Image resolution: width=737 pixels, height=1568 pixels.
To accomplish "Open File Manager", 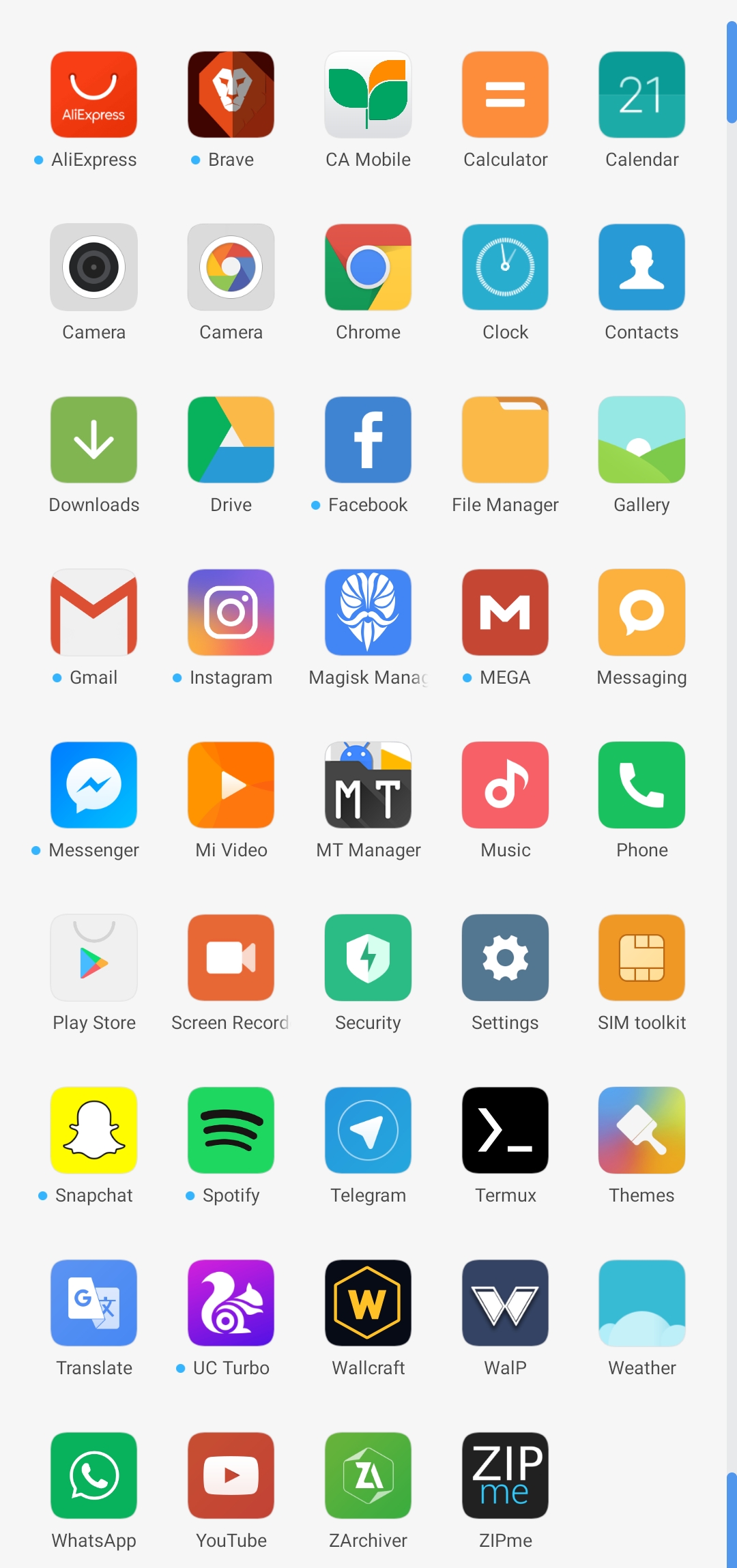I will coord(505,440).
